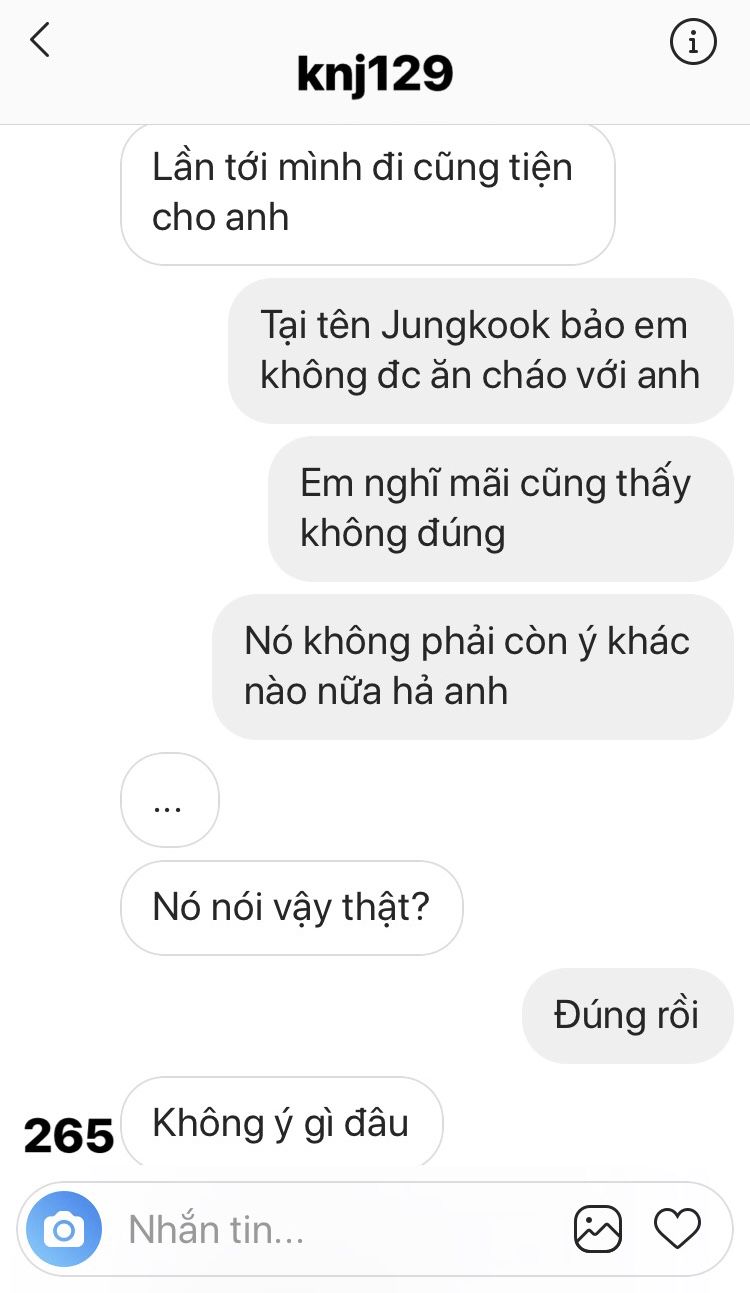Screen dimensions: 750x1293
Task: Go back to the inbox
Action: click(x=40, y=42)
